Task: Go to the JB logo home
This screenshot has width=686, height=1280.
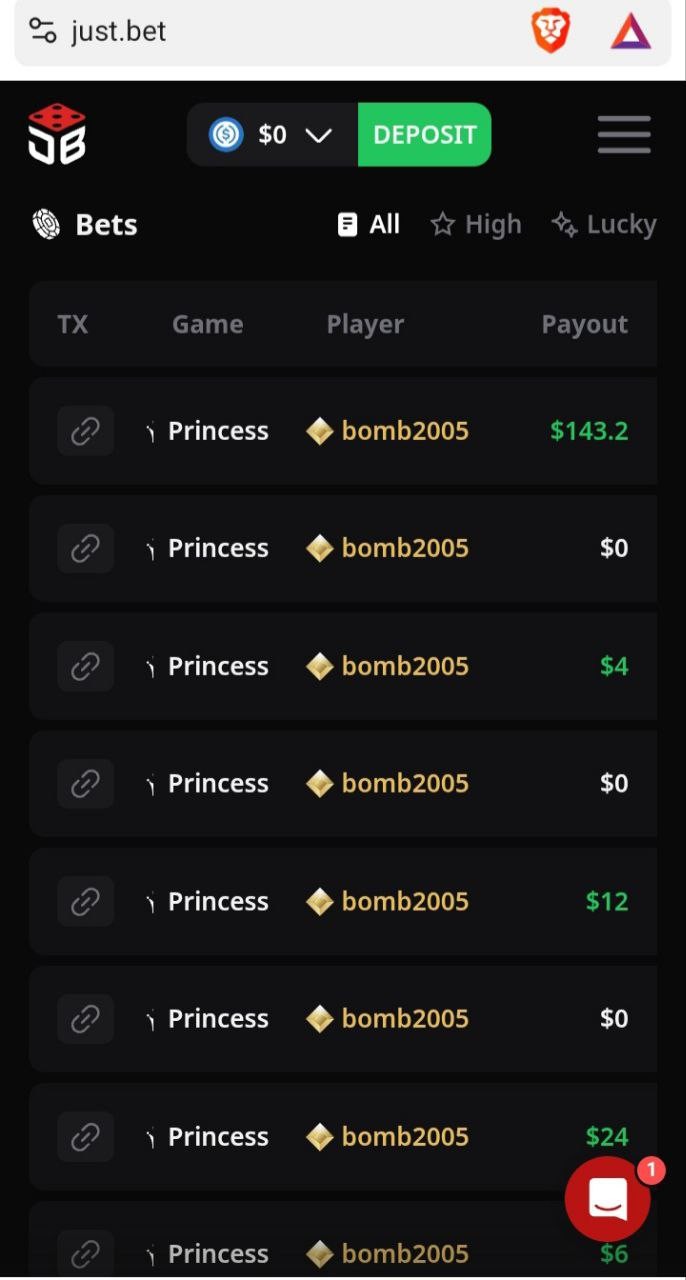Action: tap(57, 134)
